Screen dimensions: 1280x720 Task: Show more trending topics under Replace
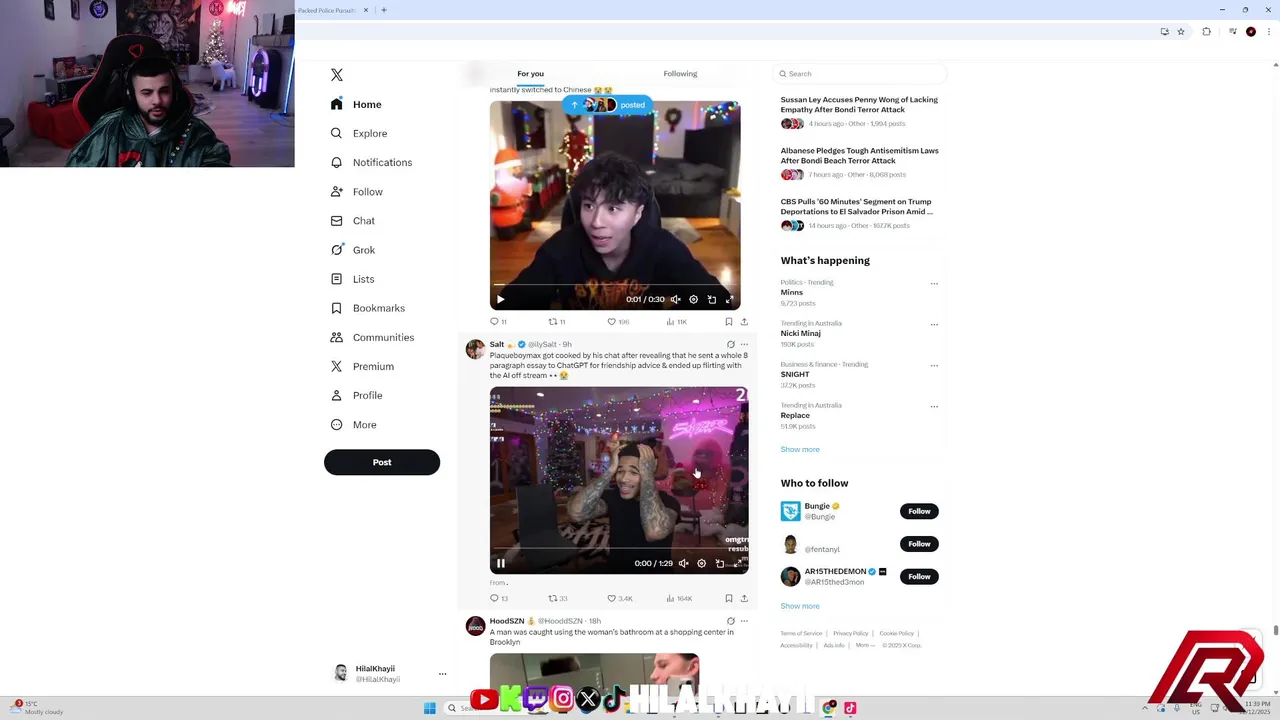coord(799,449)
